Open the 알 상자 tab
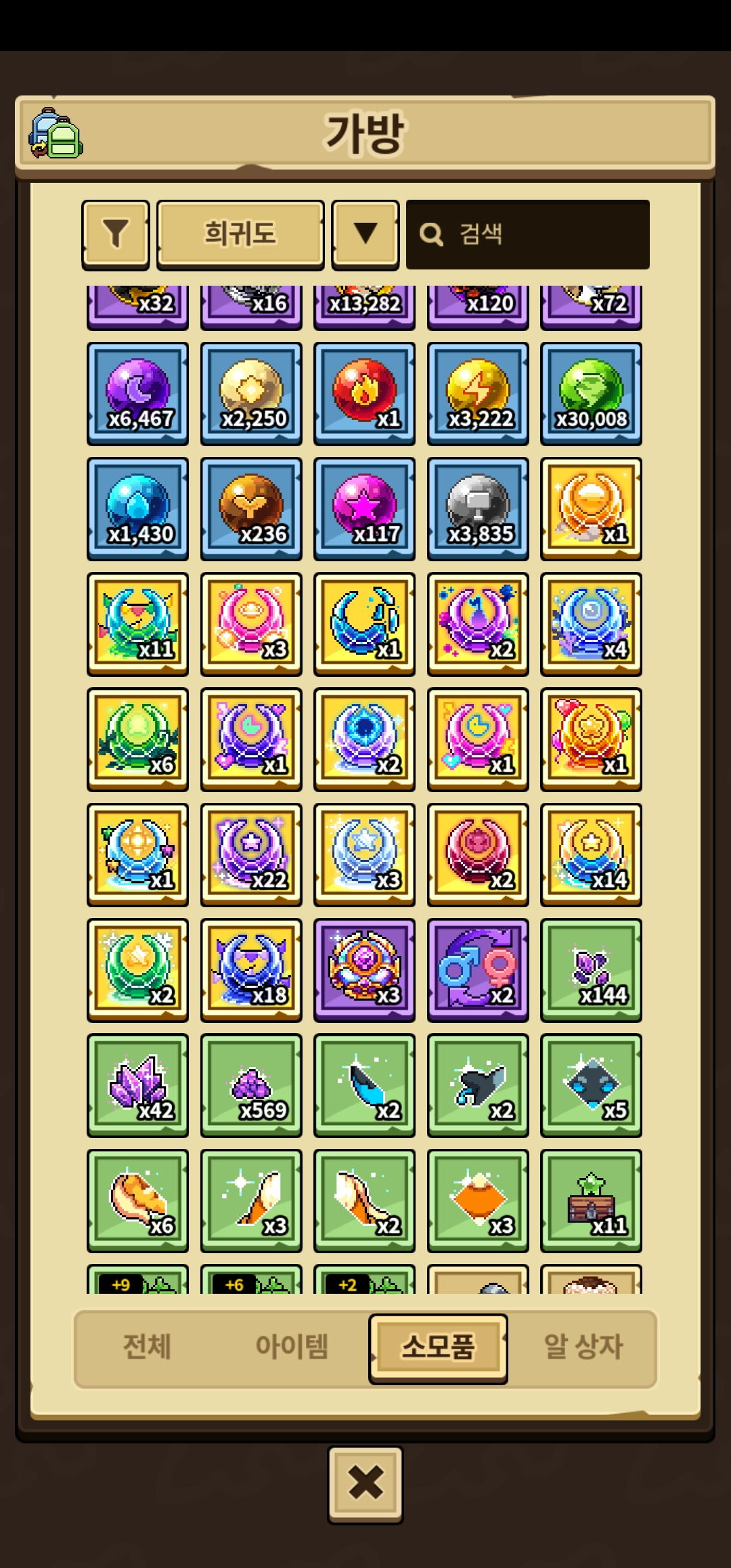The width and height of the screenshot is (731, 1568). 583,1346
